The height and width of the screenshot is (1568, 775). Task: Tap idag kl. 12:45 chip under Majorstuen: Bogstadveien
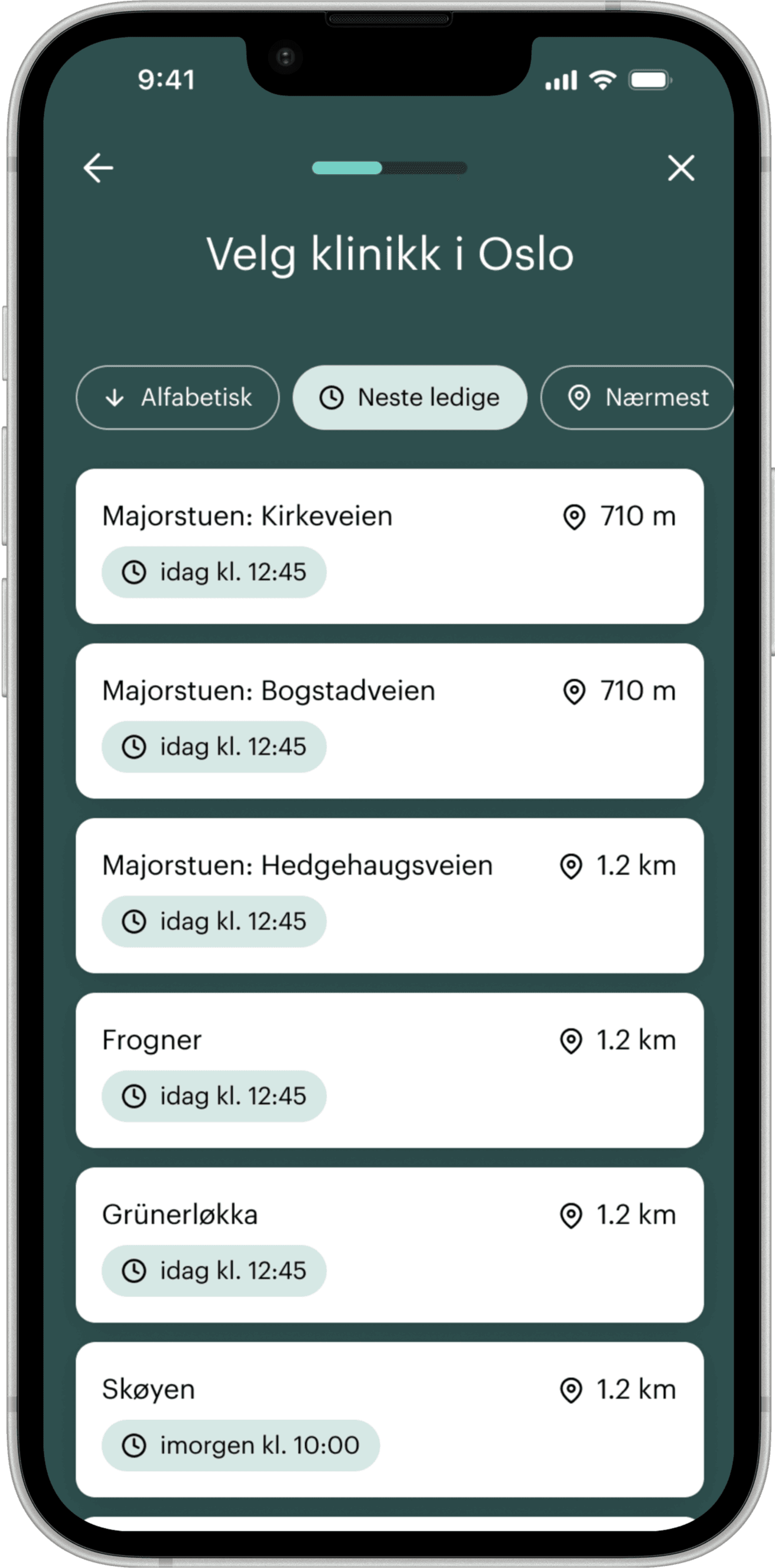214,746
